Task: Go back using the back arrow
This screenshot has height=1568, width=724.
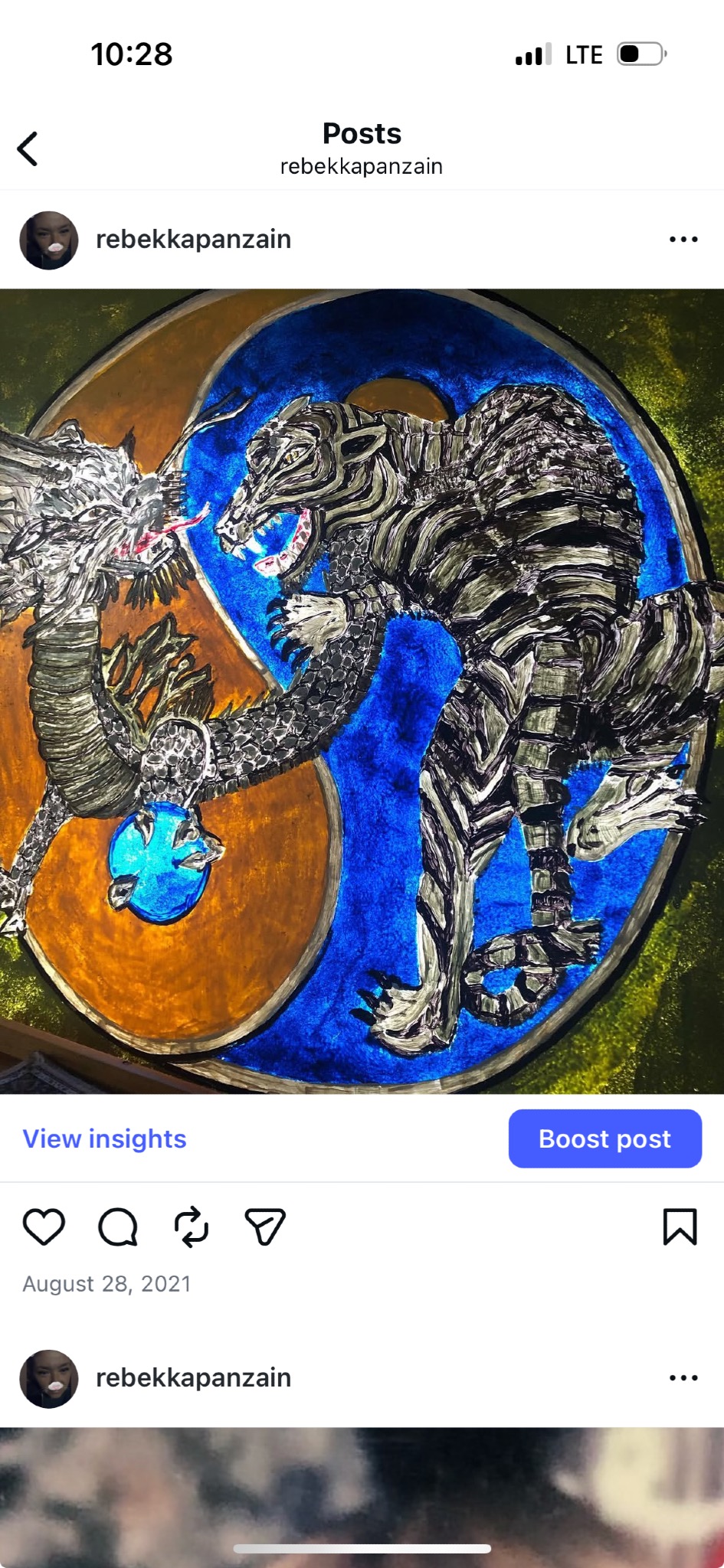Action: pos(28,149)
